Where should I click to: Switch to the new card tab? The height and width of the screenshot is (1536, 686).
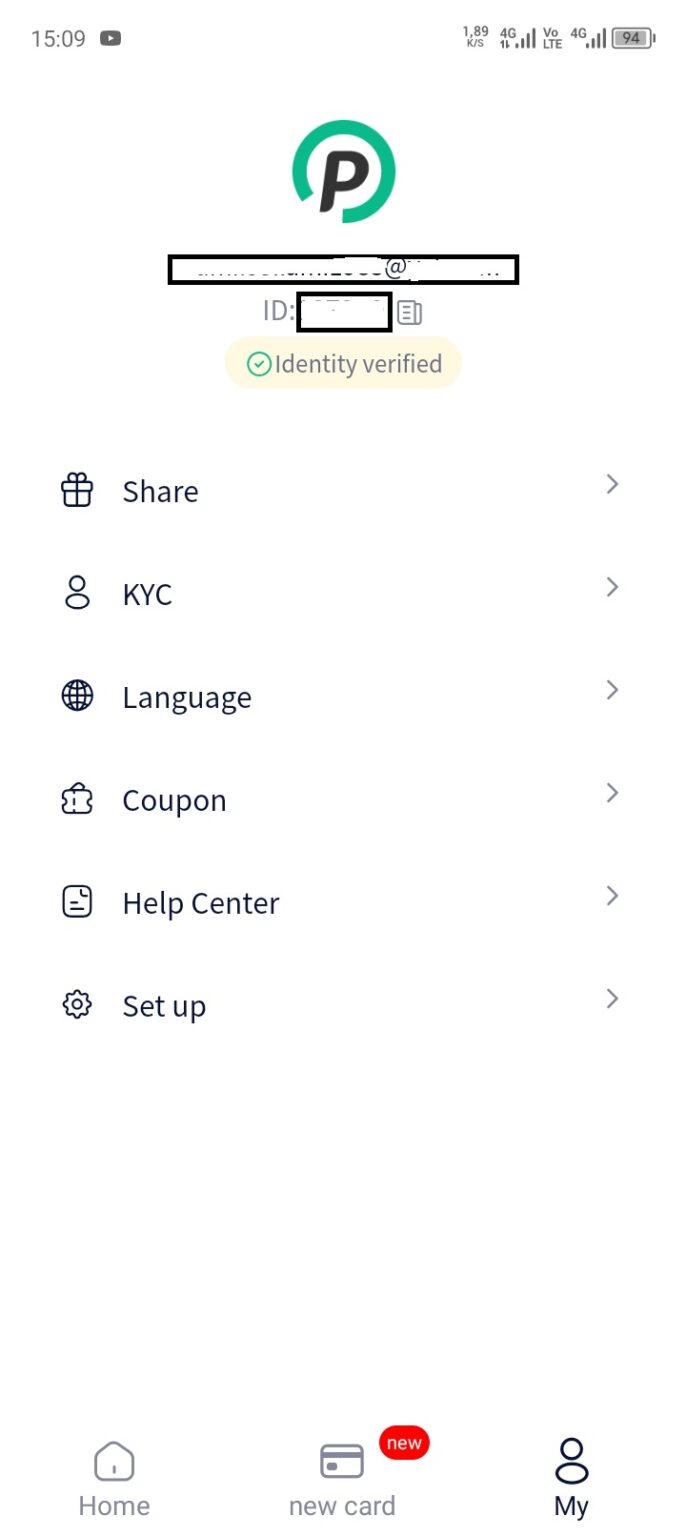click(342, 1480)
